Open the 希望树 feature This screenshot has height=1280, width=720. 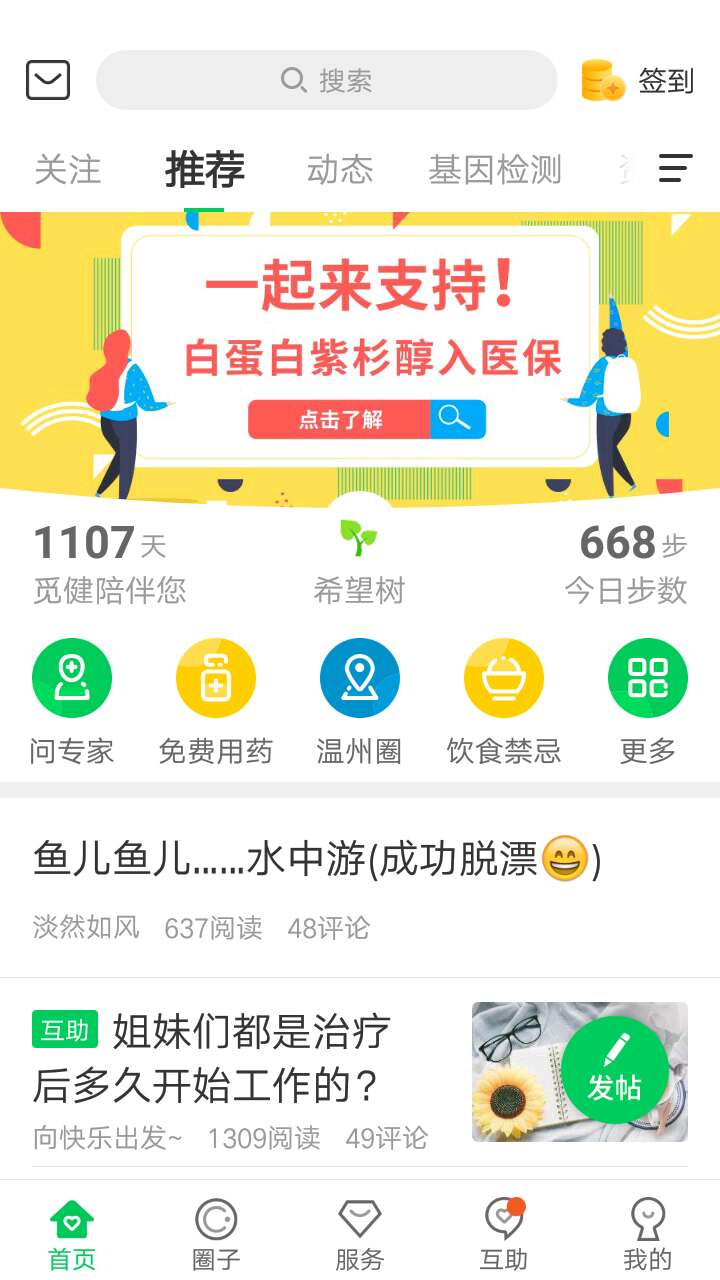point(359,563)
